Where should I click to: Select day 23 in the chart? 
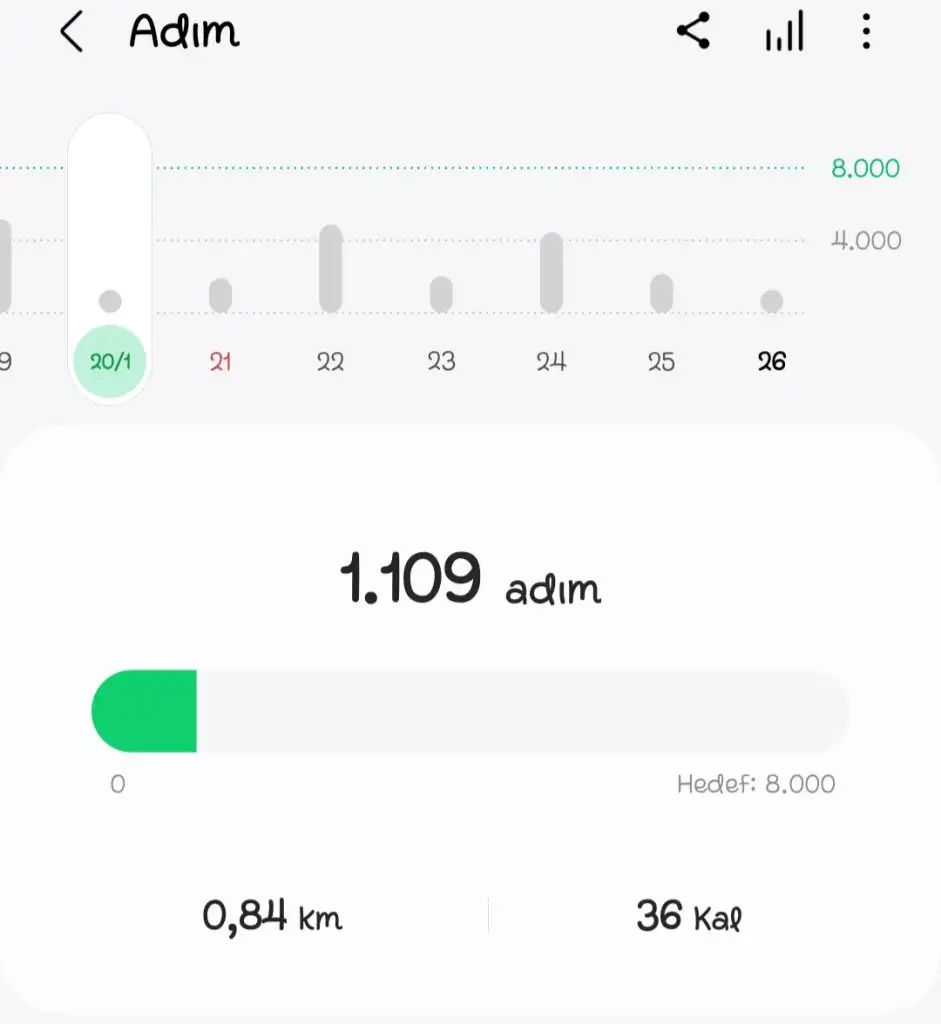tap(441, 361)
